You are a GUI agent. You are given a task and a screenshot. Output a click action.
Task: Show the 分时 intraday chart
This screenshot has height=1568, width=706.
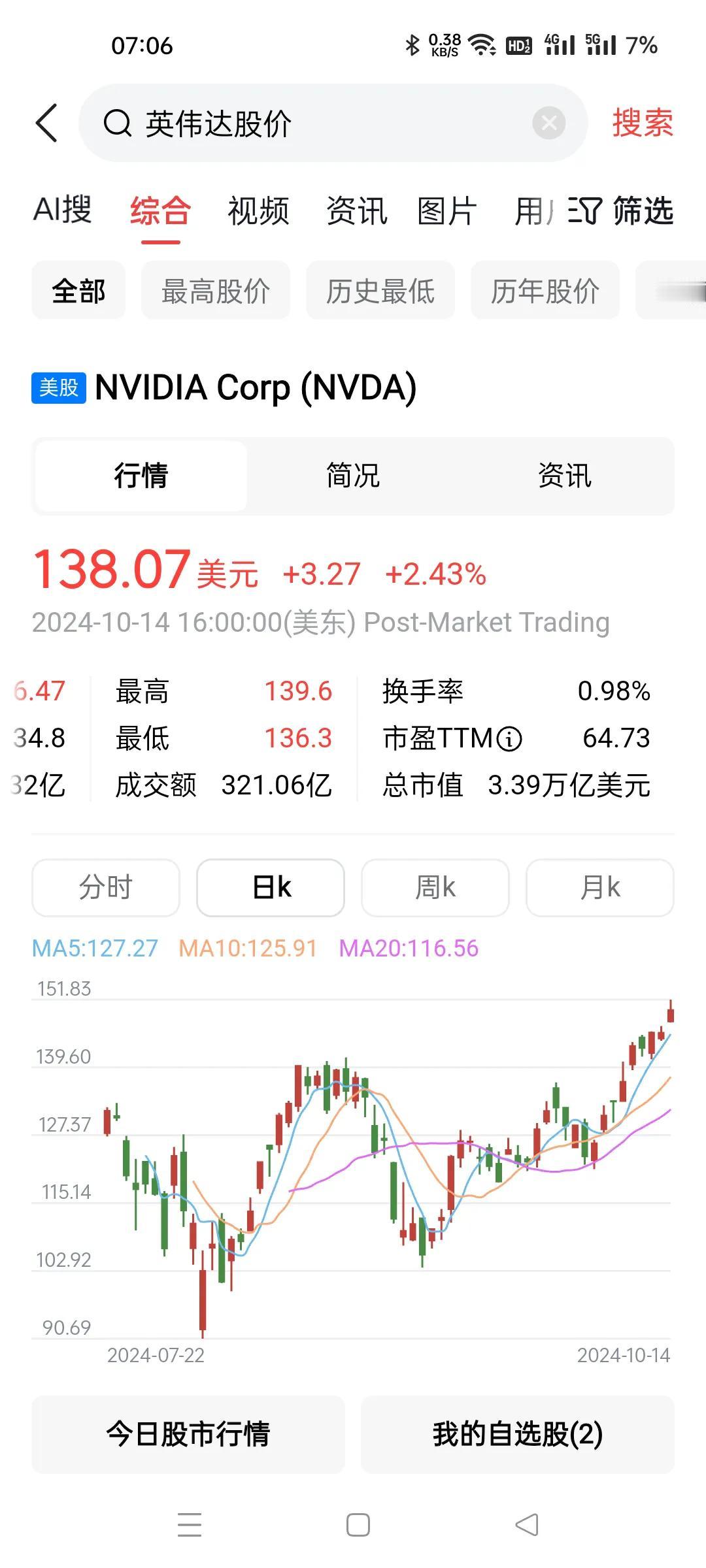pyautogui.click(x=106, y=887)
